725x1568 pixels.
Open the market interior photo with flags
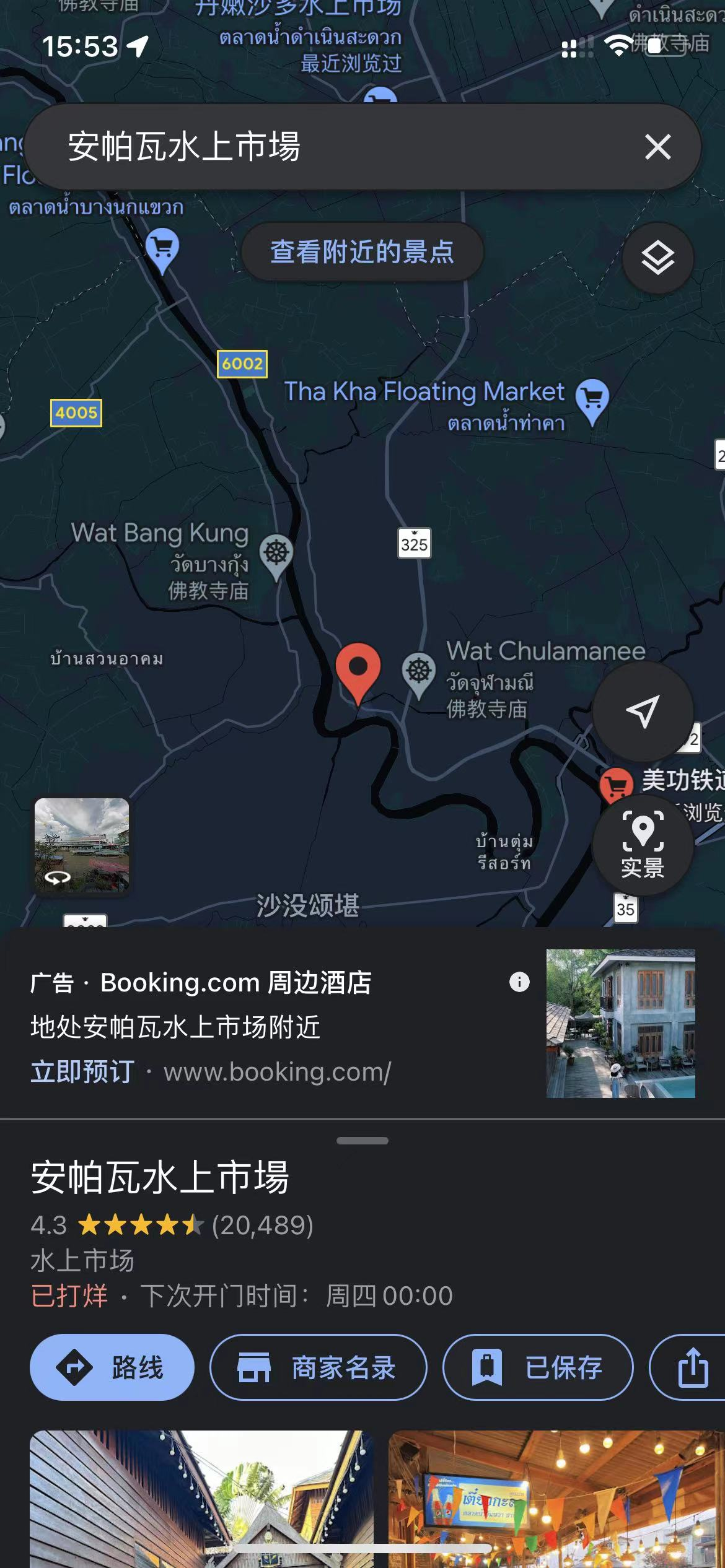point(556,1499)
